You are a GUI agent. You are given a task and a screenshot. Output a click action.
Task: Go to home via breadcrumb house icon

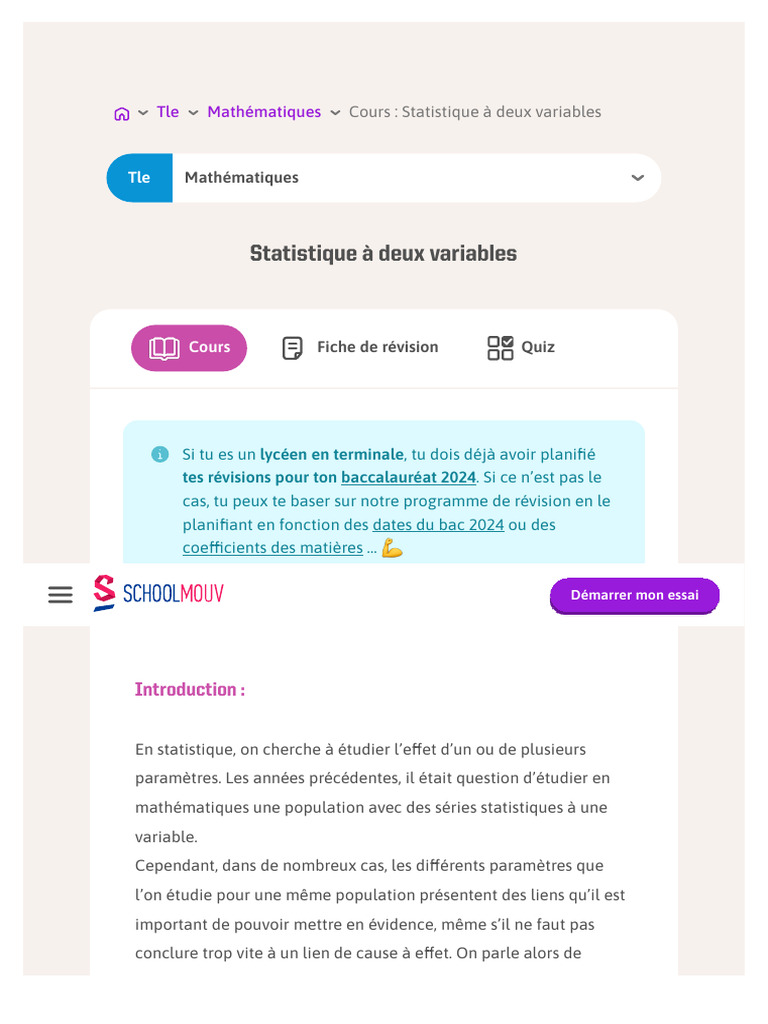tap(121, 114)
